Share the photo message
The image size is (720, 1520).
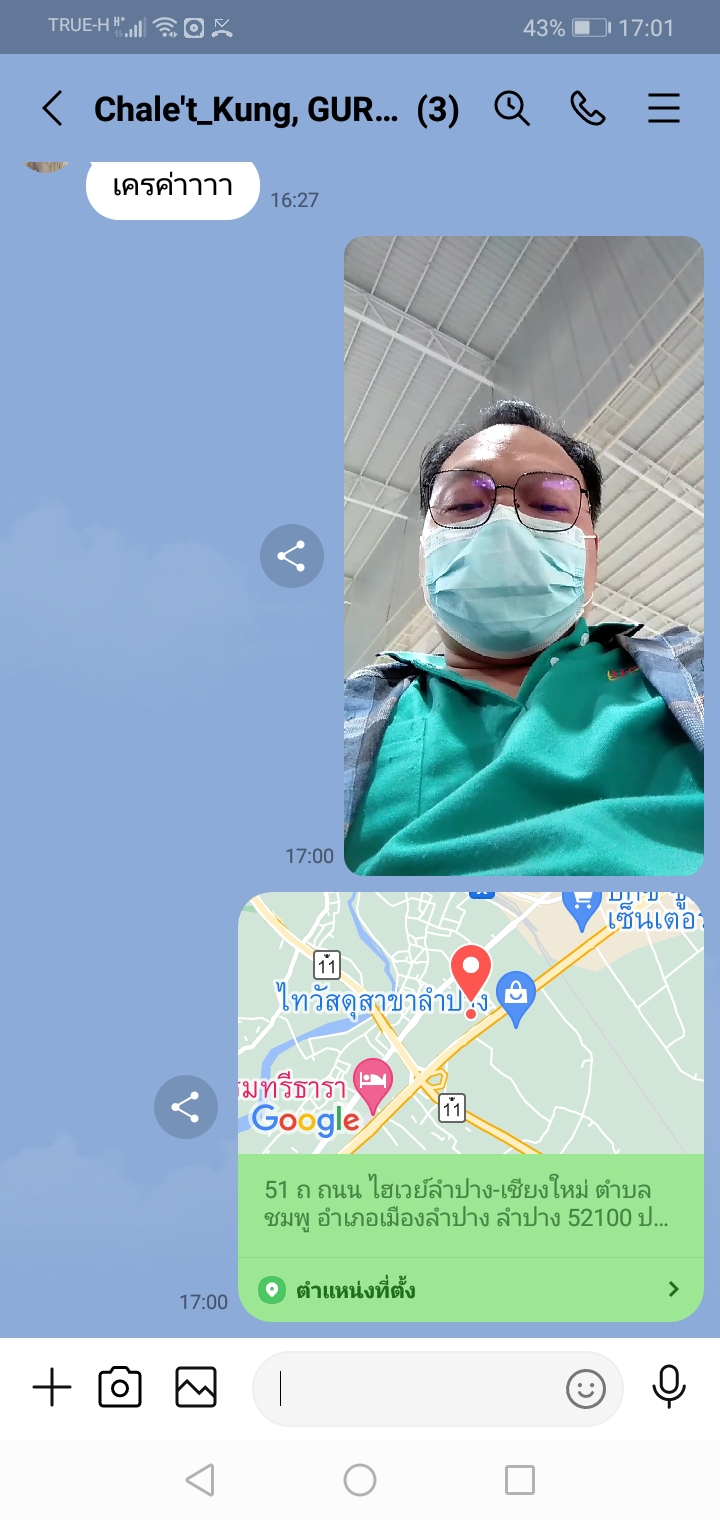tap(291, 556)
